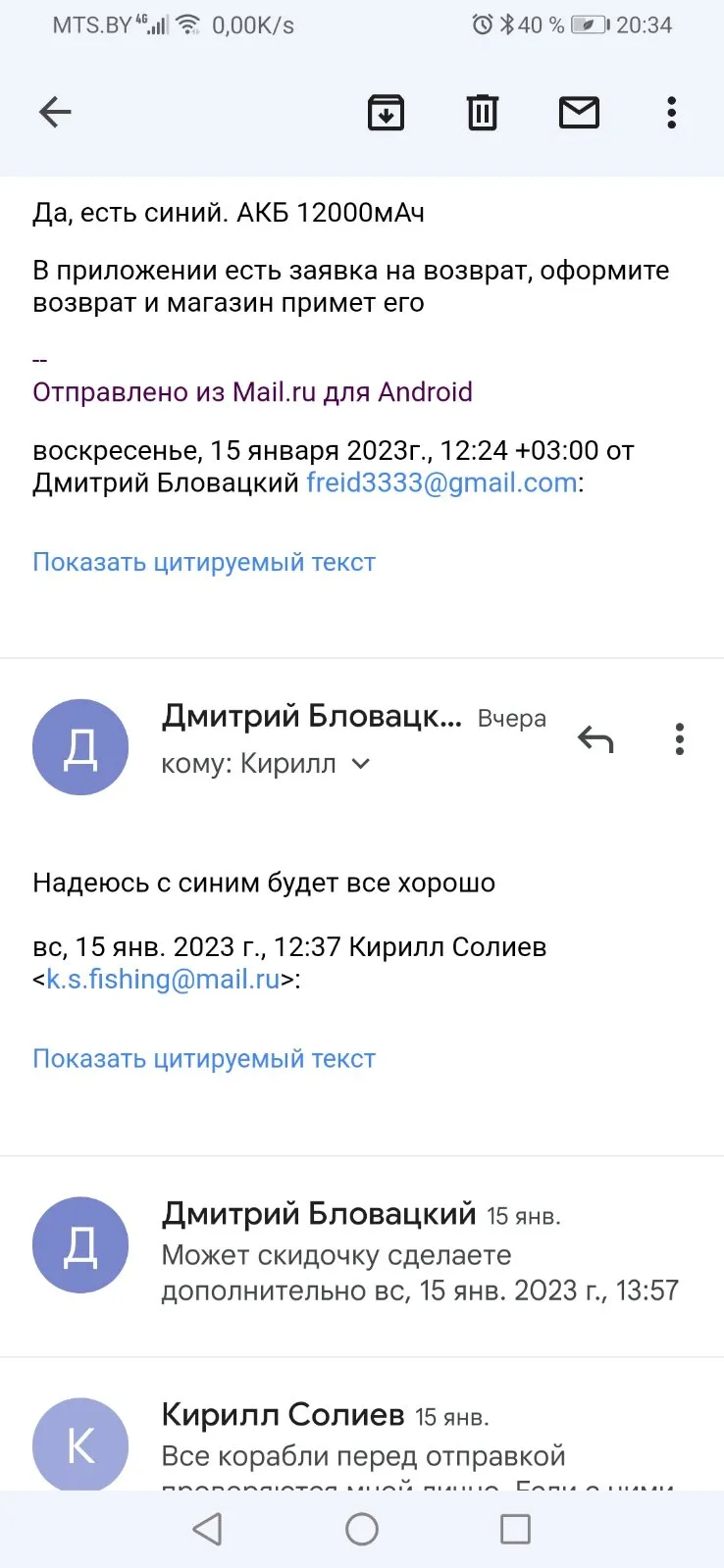Go back using the top-left arrow
Screen dimensions: 724x1568
click(55, 113)
